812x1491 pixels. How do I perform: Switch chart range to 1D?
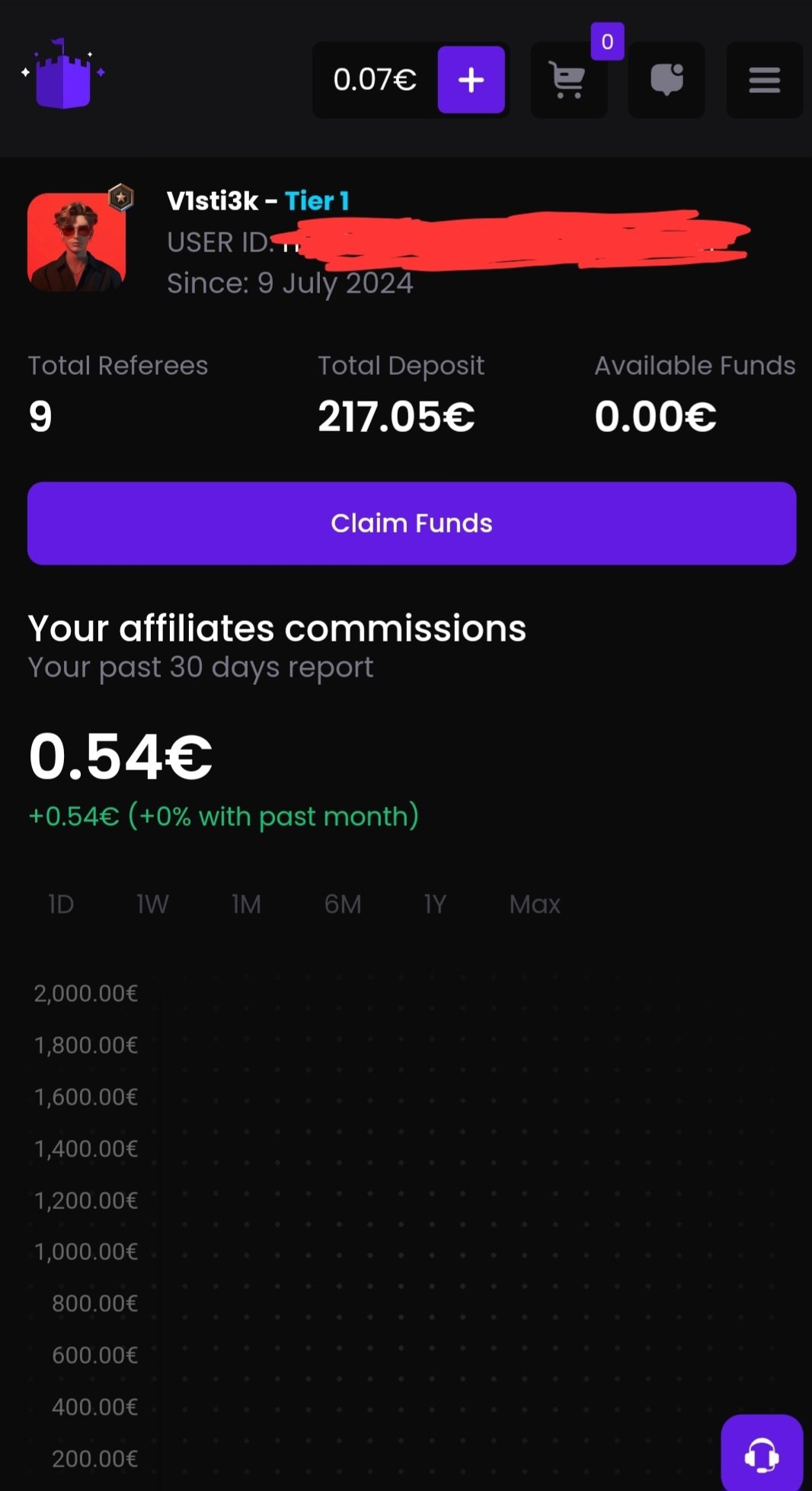[x=61, y=904]
